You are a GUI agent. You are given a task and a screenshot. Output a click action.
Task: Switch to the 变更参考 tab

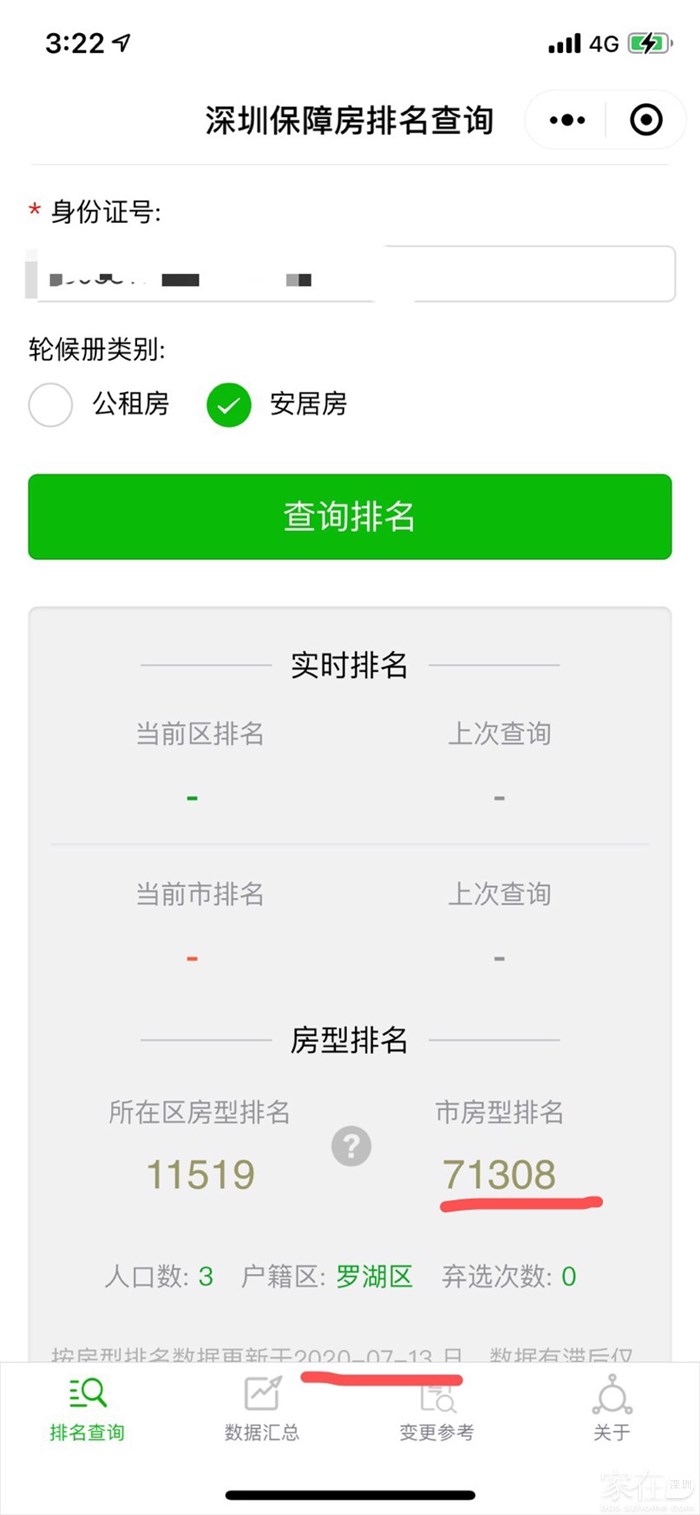click(437, 1408)
